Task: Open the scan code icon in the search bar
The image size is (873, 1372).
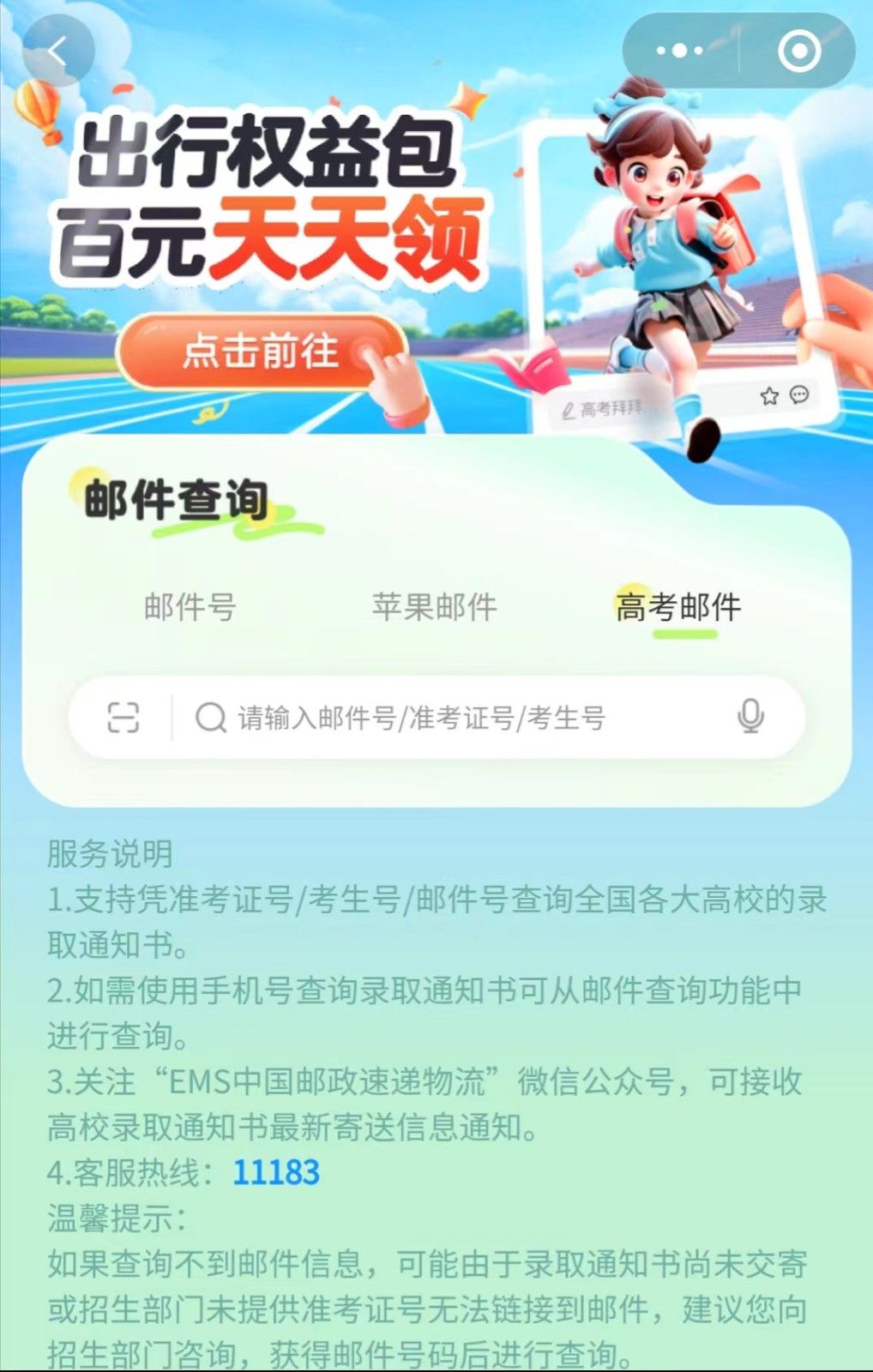Action: 123,717
